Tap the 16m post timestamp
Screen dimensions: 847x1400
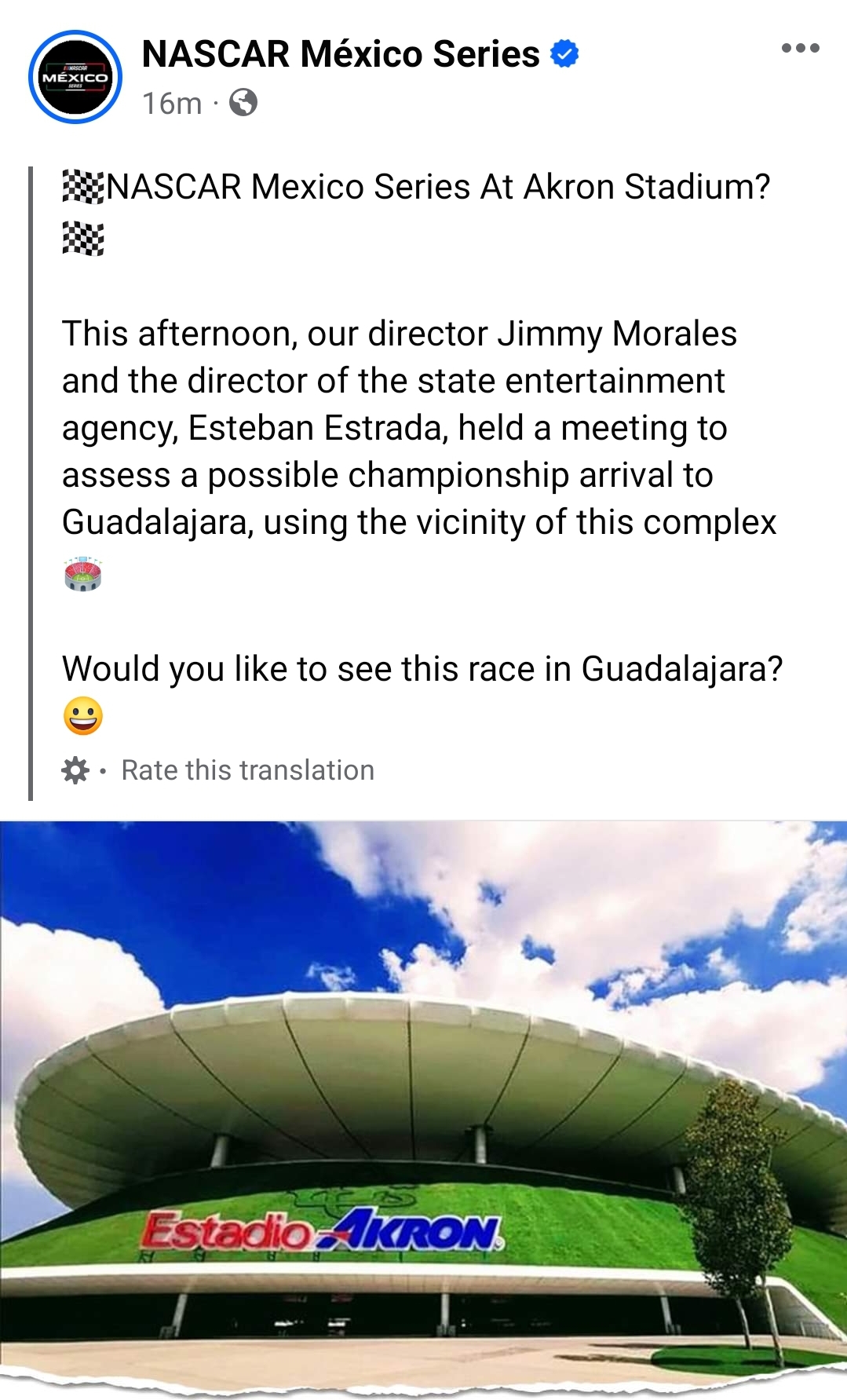click(172, 103)
